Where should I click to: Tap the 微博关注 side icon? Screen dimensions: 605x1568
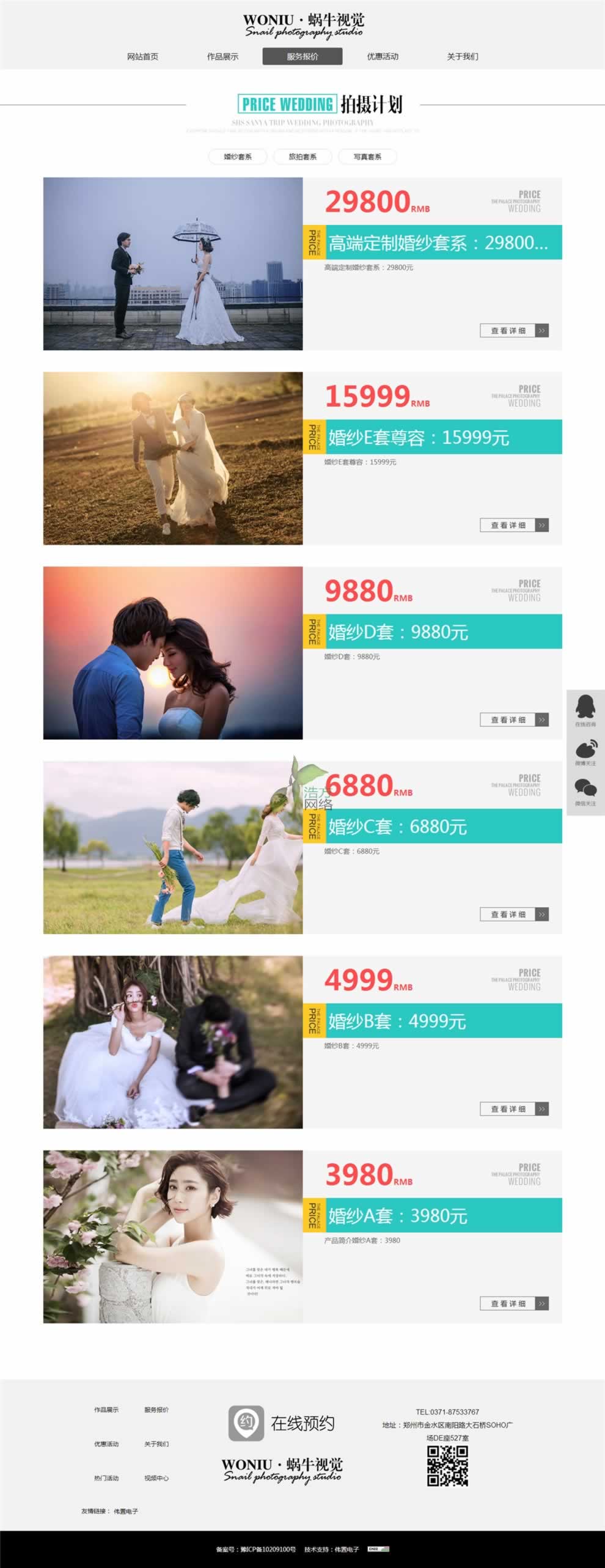[x=585, y=751]
